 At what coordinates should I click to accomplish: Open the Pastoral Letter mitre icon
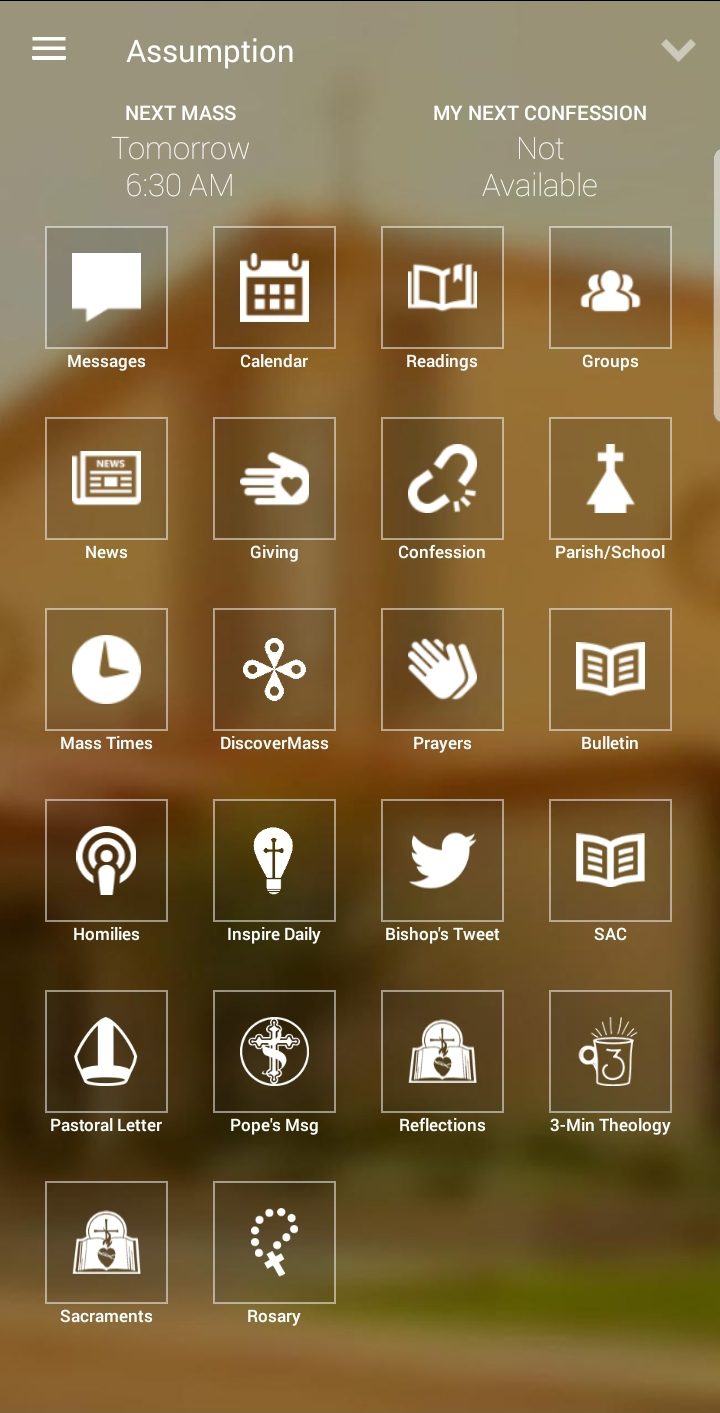pos(106,1050)
